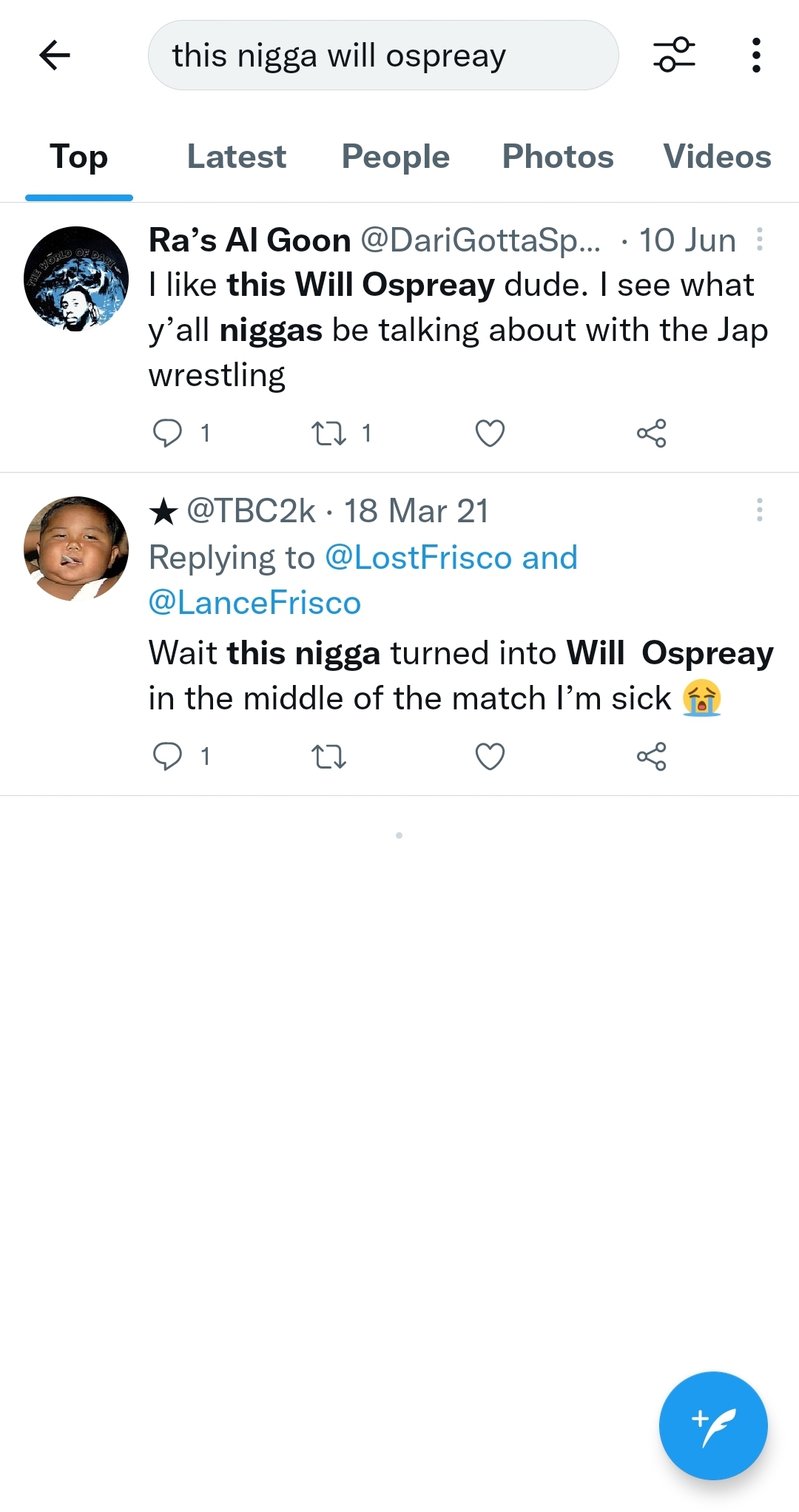
Task: Like the @TBC2k tweet
Action: coord(490,757)
